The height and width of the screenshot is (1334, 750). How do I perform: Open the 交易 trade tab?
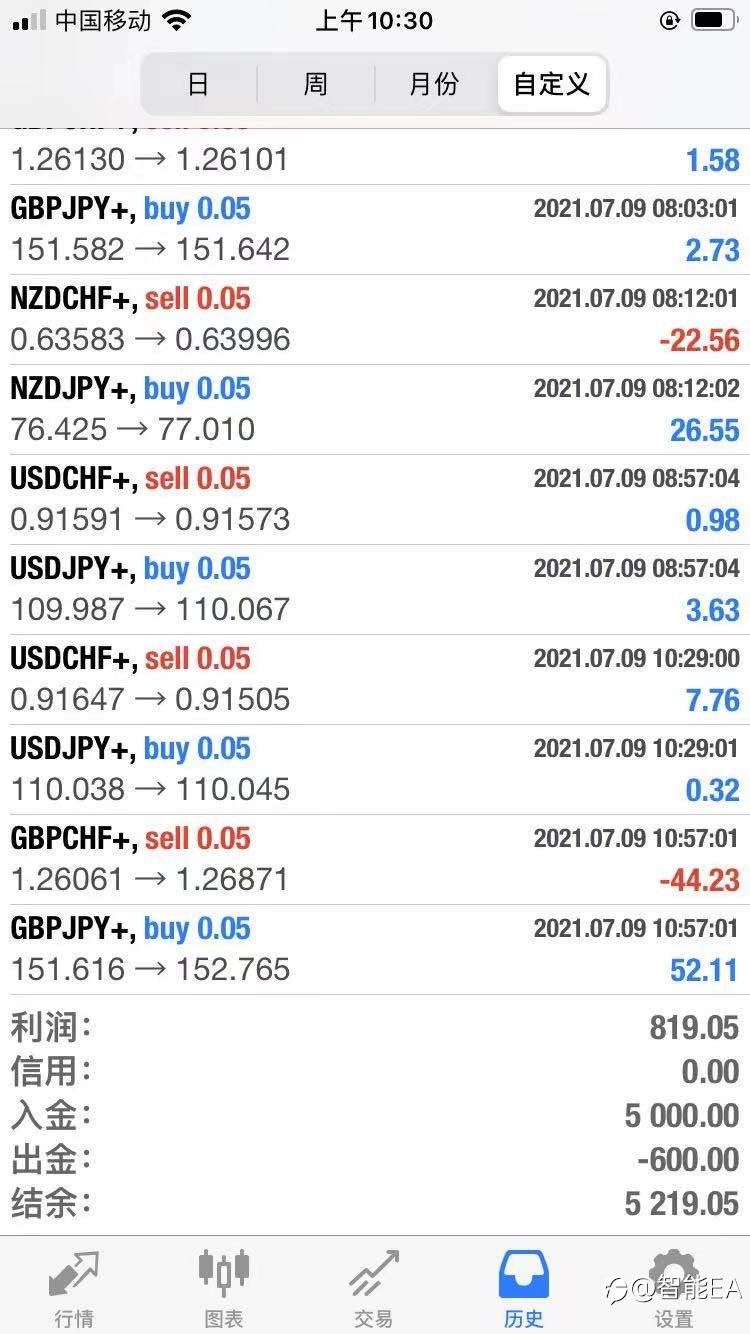[374, 1288]
